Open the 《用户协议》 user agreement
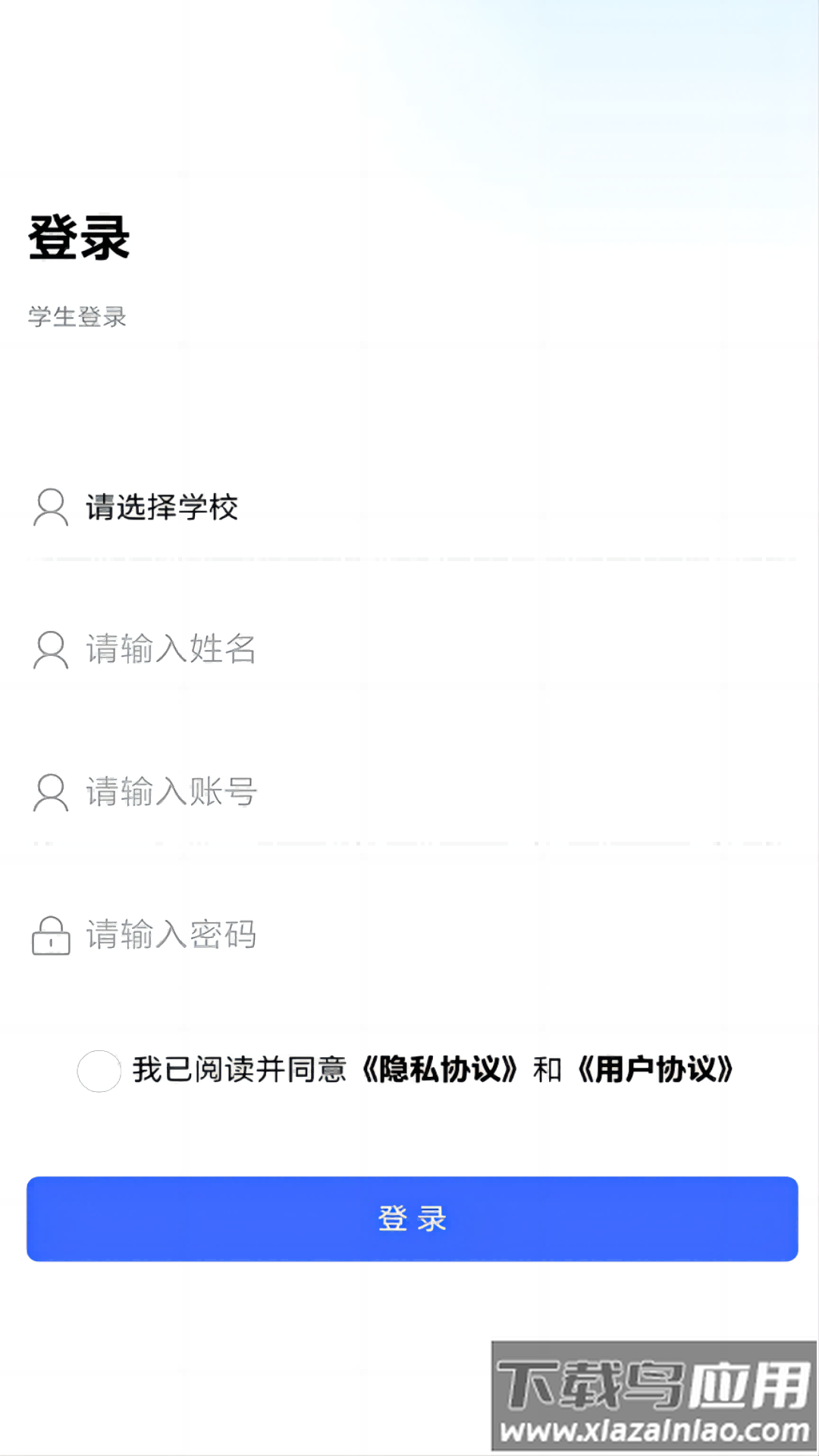Screen dimensions: 819x1456 pos(657,1069)
